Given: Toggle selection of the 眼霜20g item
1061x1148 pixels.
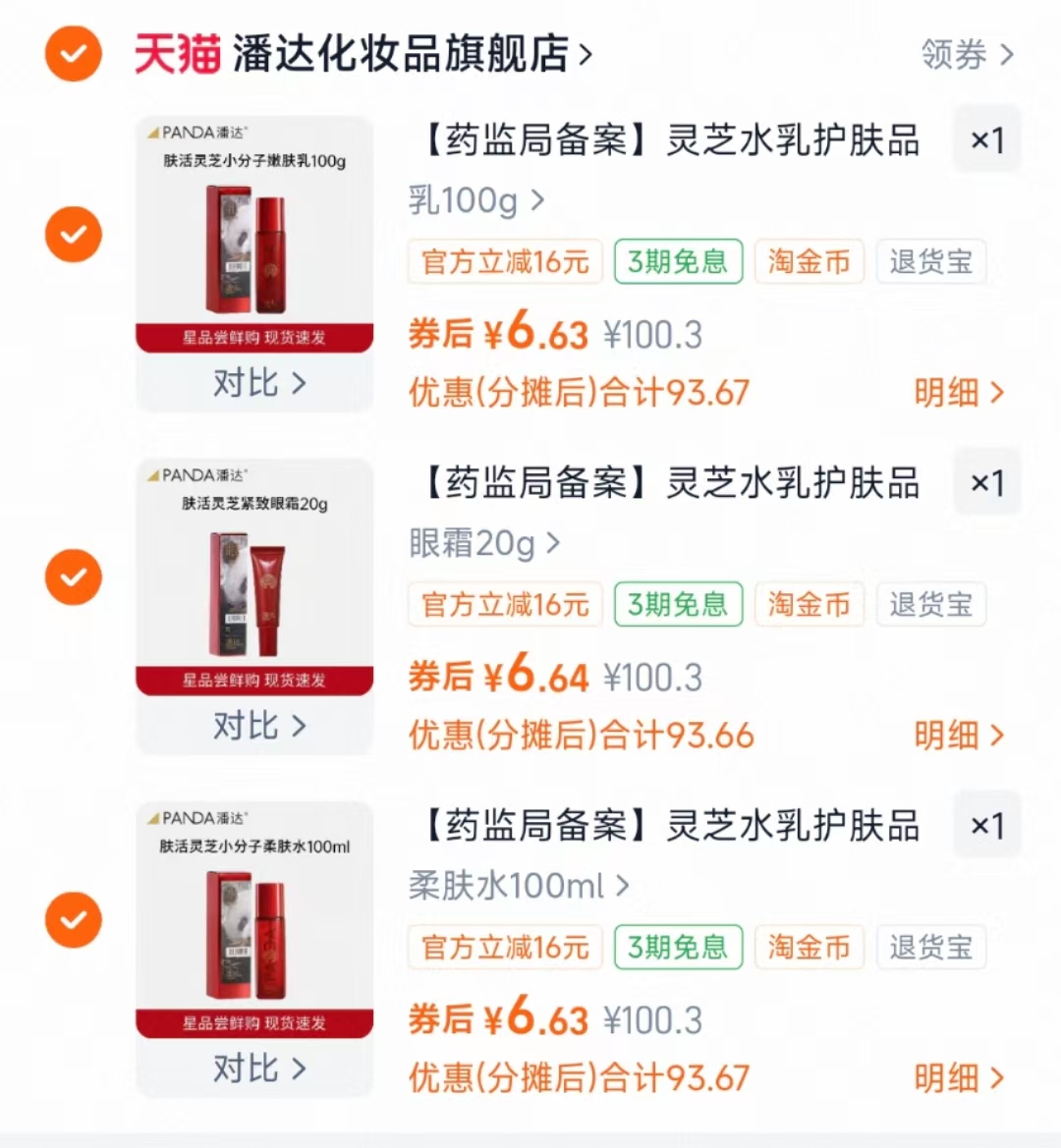Looking at the screenshot, I should [73, 576].
